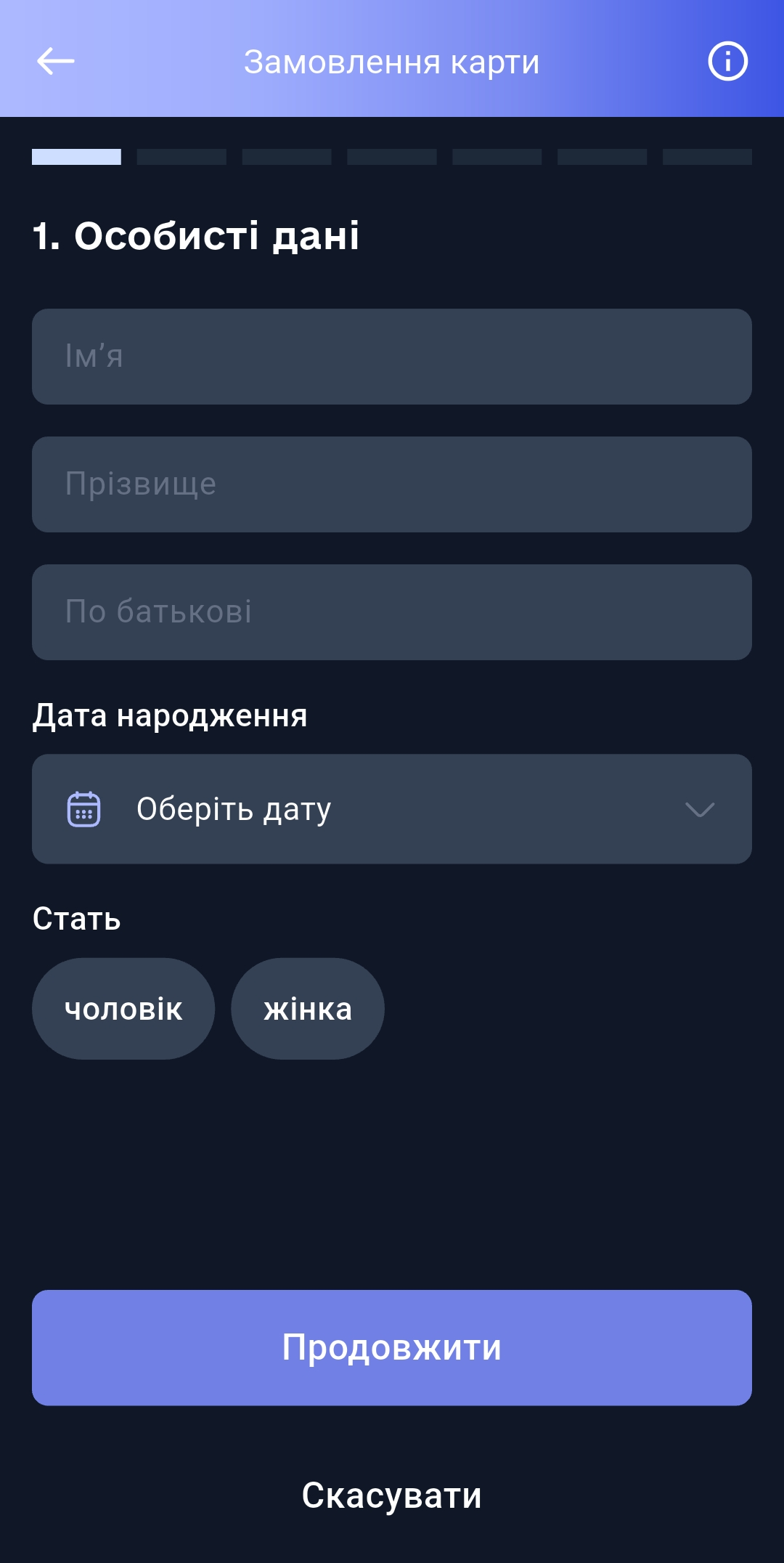
Task: Click the calendar icon in the date field
Action: point(83,808)
